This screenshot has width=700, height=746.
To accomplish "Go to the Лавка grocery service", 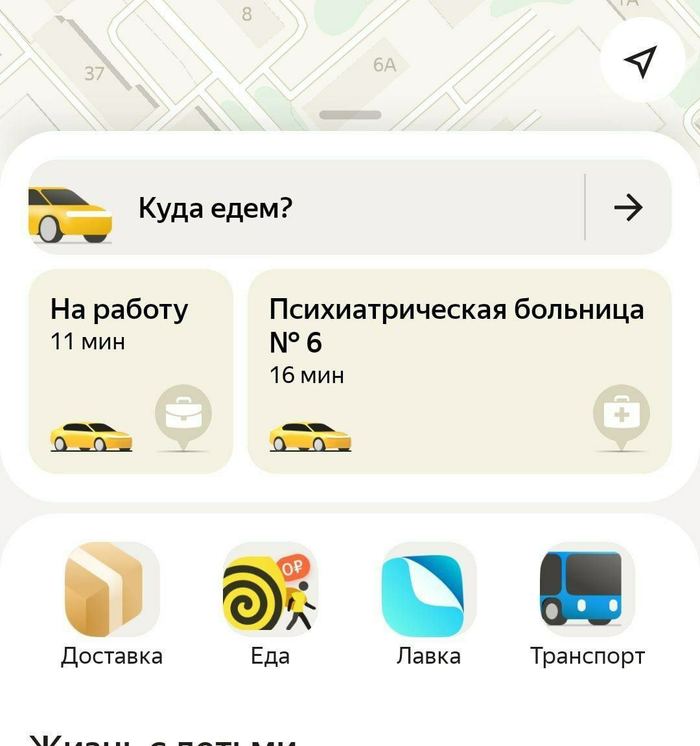I will click(429, 604).
